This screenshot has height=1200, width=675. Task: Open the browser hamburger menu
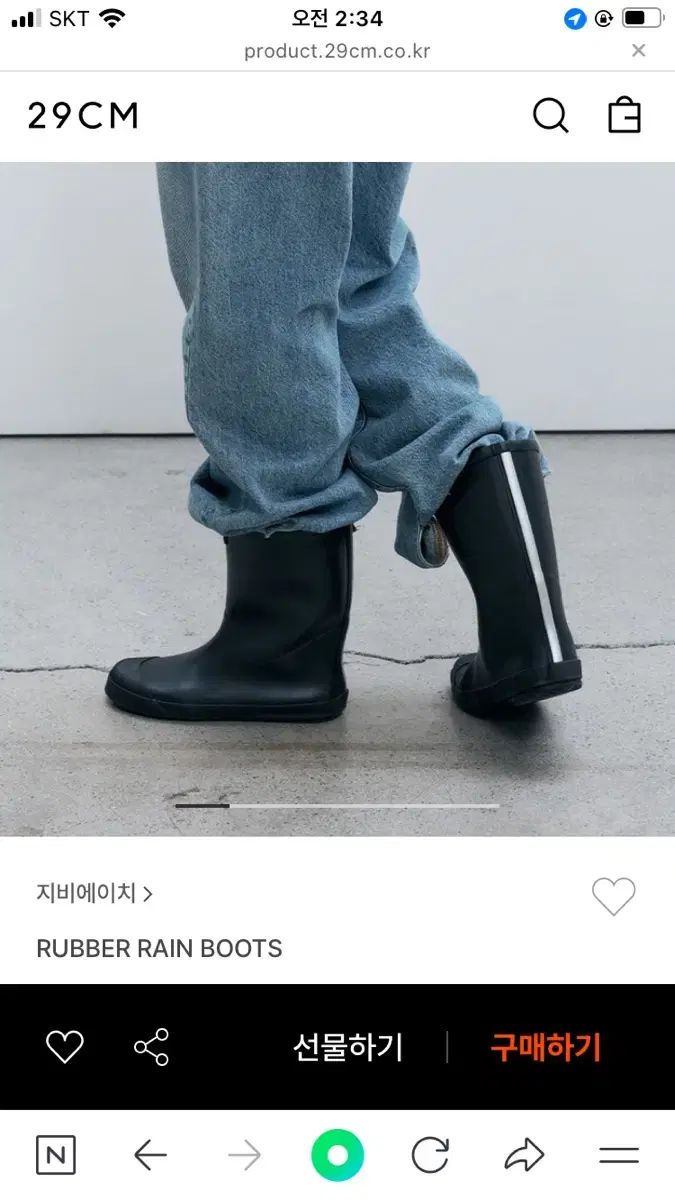(x=618, y=1156)
